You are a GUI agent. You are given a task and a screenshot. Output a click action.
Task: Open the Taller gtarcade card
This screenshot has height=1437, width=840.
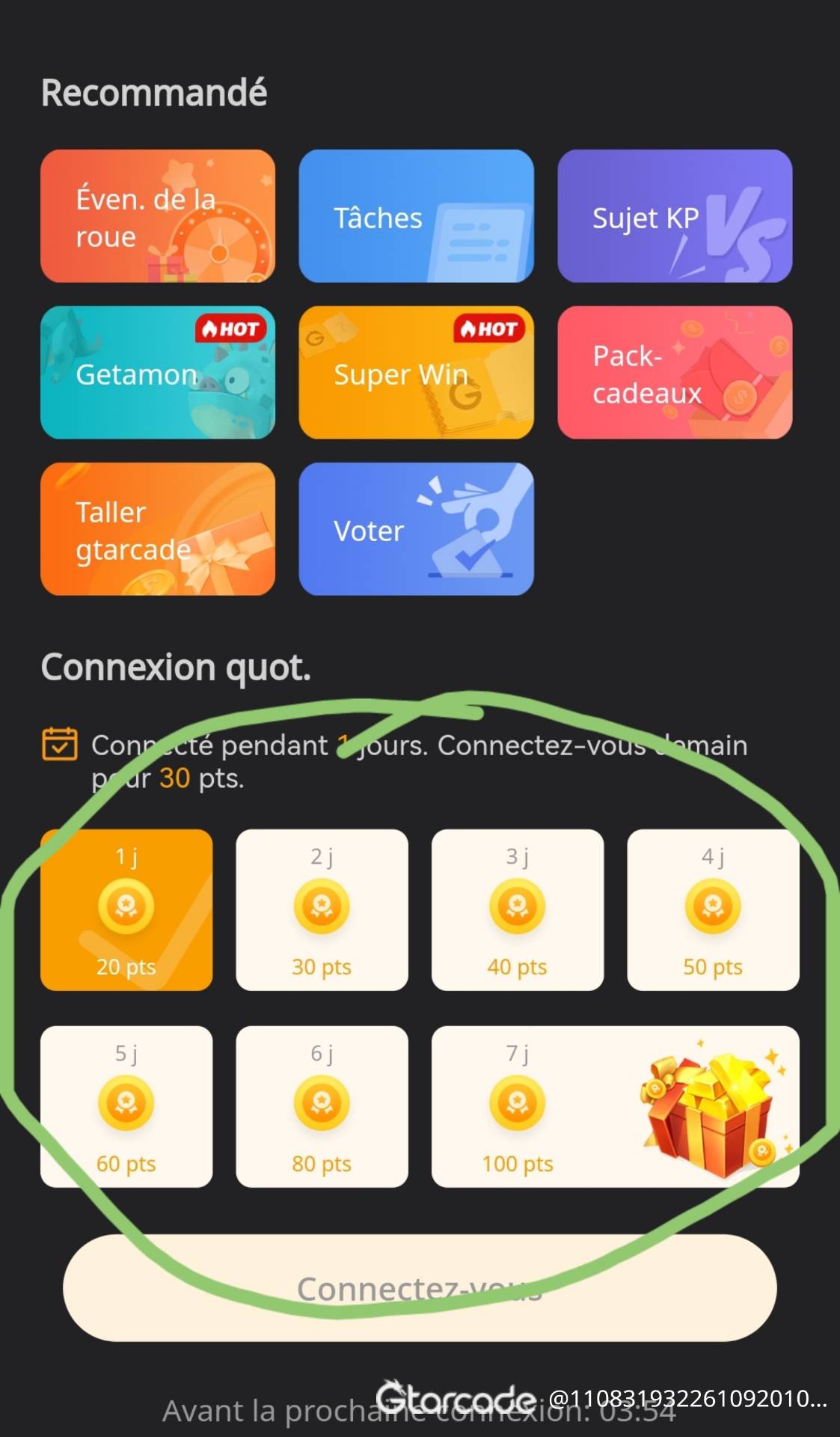click(x=158, y=529)
